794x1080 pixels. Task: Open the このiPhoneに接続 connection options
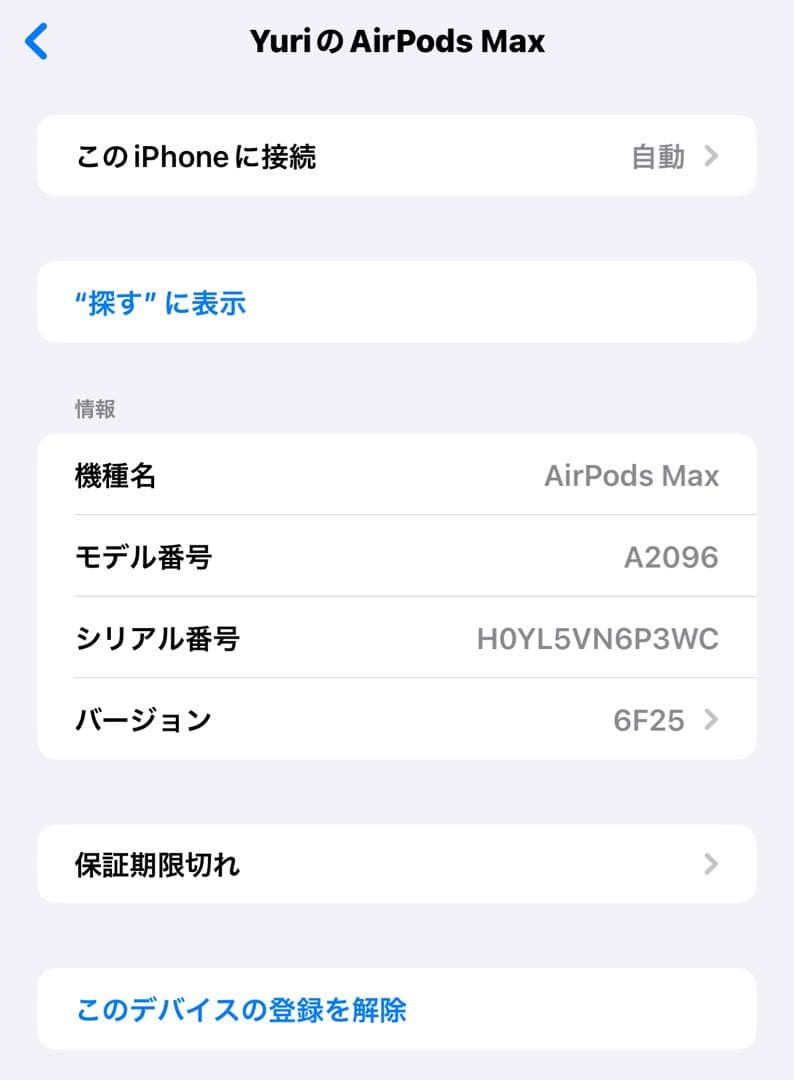pos(397,156)
